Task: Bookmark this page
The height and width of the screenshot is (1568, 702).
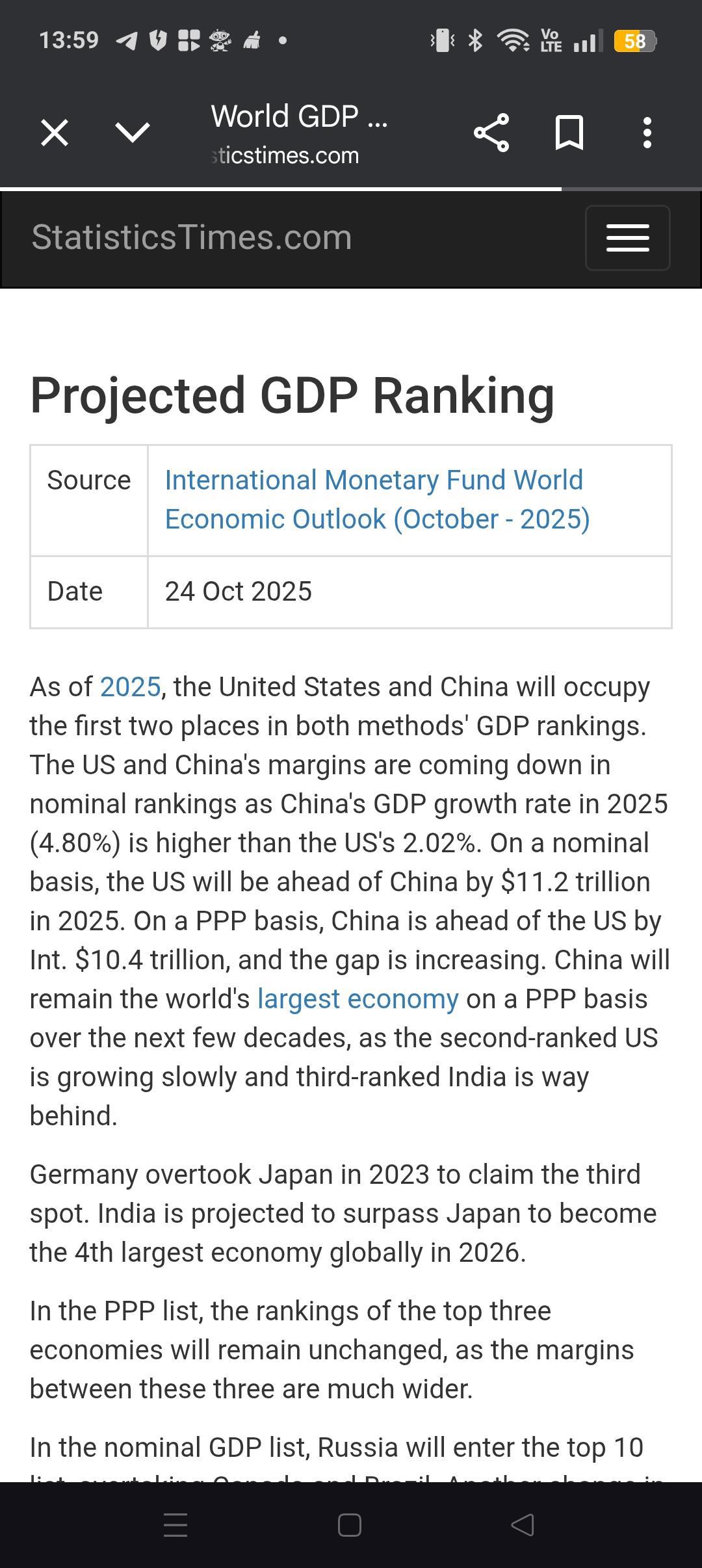Action: (x=569, y=133)
